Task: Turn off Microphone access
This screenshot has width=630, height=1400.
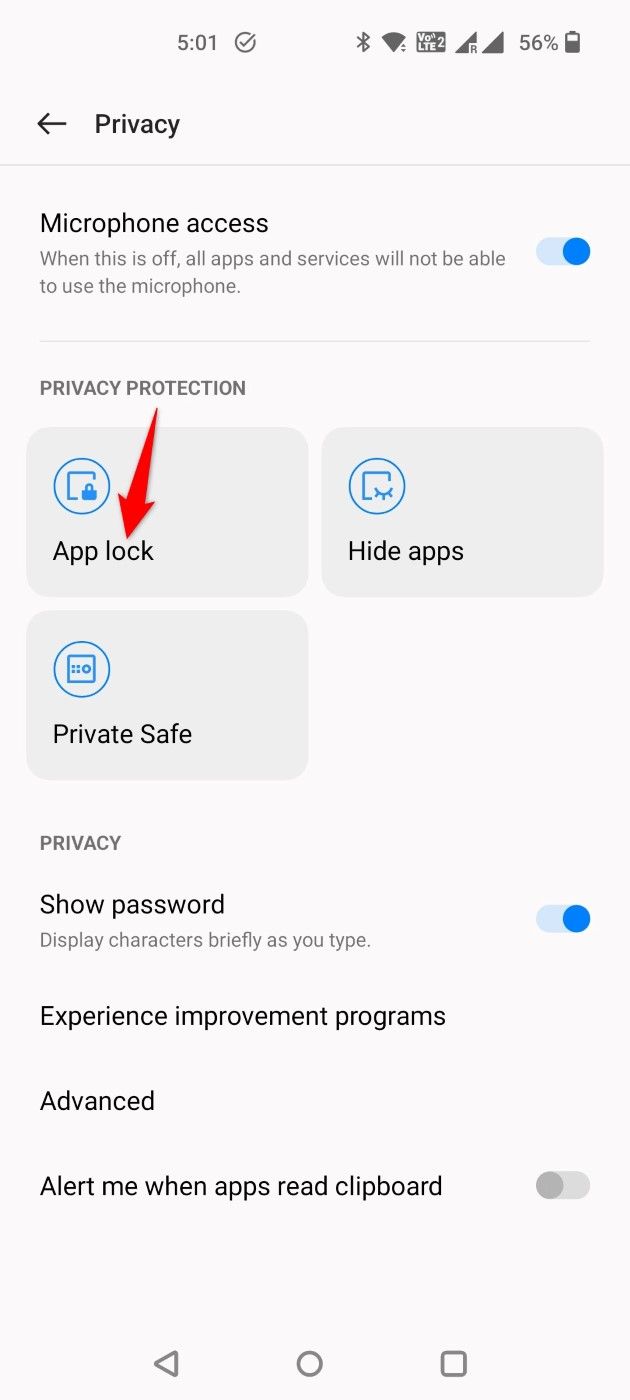Action: pyautogui.click(x=563, y=252)
